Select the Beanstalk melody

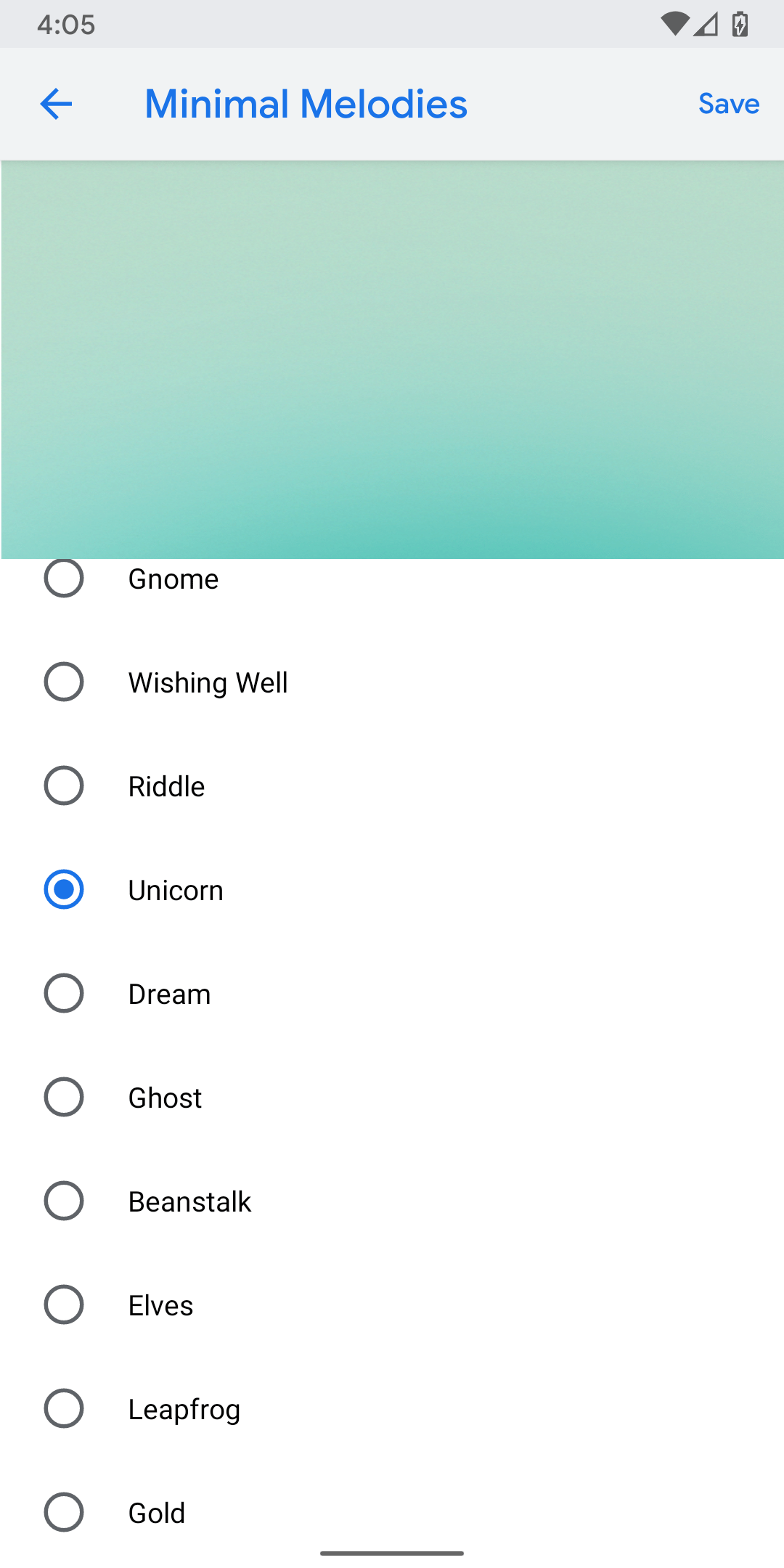click(x=64, y=1201)
